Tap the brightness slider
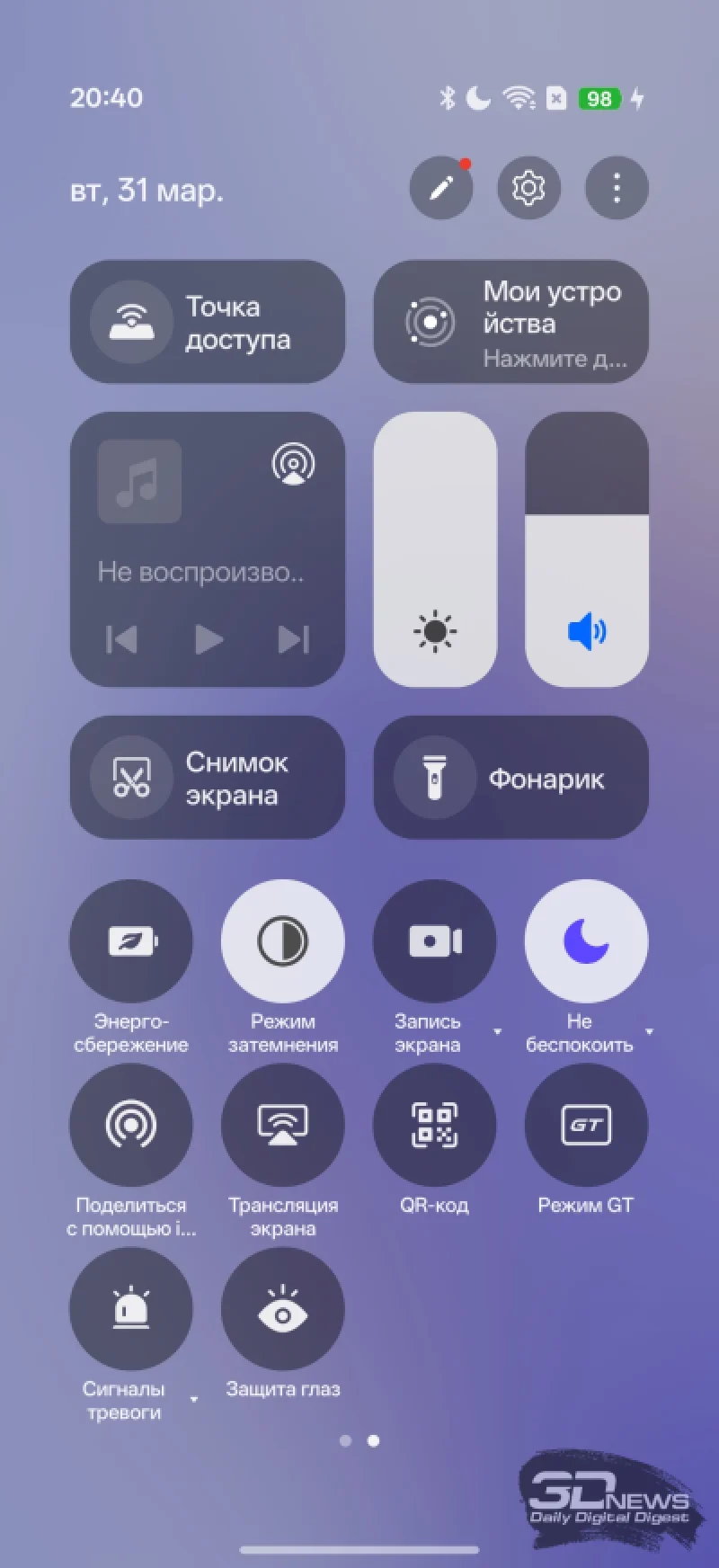The image size is (719, 1568). pyautogui.click(x=435, y=548)
